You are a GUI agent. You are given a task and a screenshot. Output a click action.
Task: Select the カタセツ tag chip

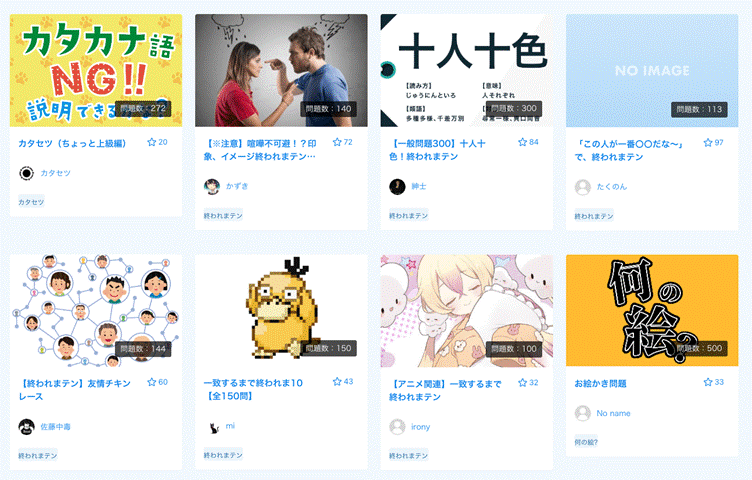point(31,201)
